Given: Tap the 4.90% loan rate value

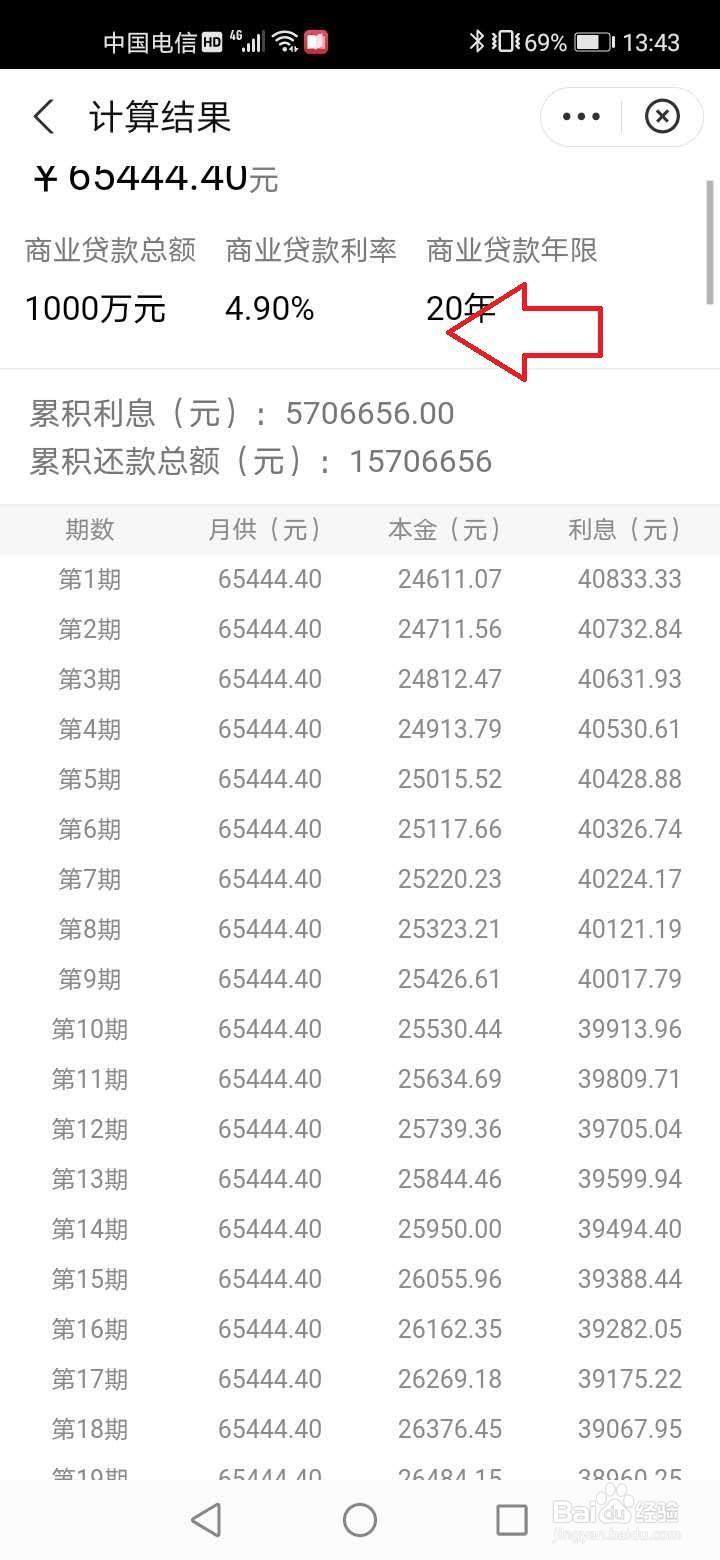Looking at the screenshot, I should coord(269,308).
